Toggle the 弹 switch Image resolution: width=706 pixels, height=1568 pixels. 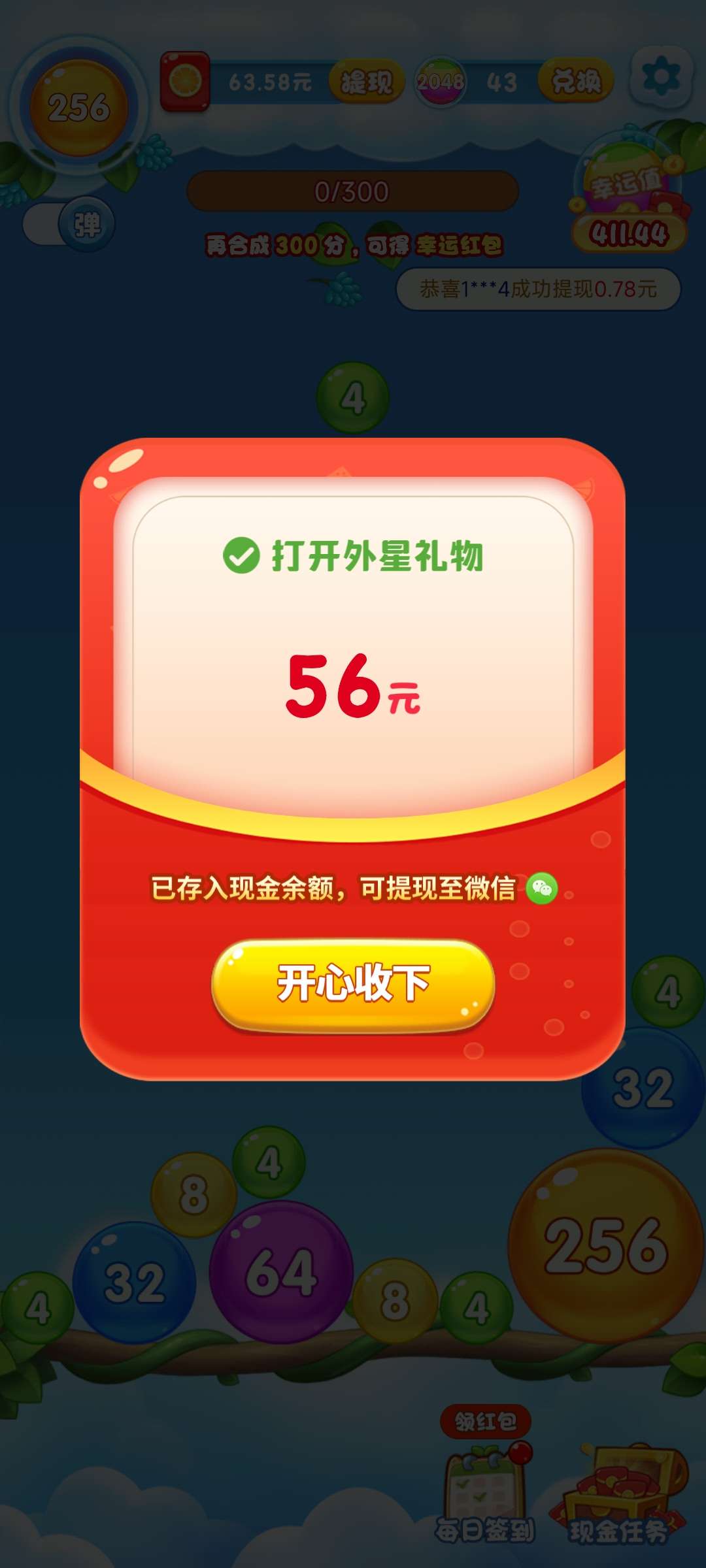70,225
